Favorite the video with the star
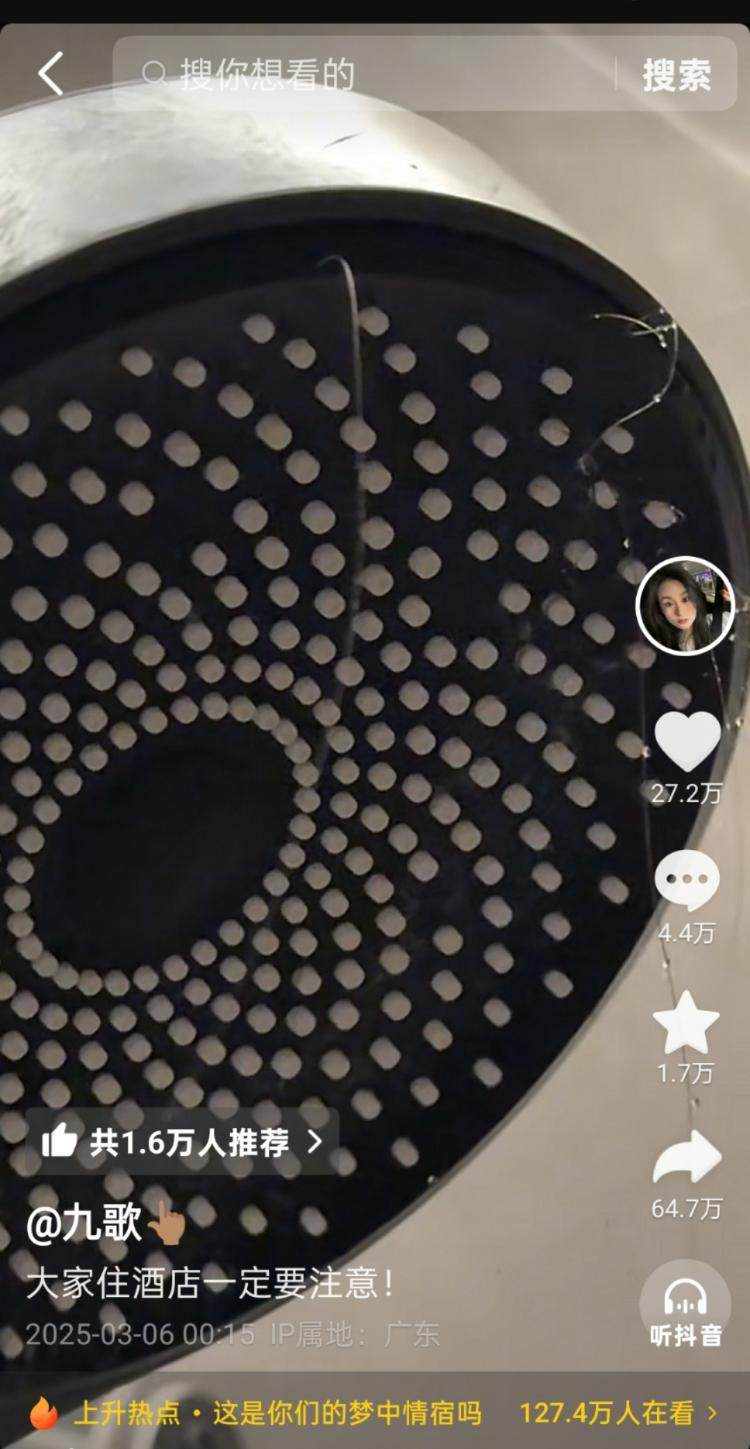The image size is (750, 1449). coord(686,1023)
